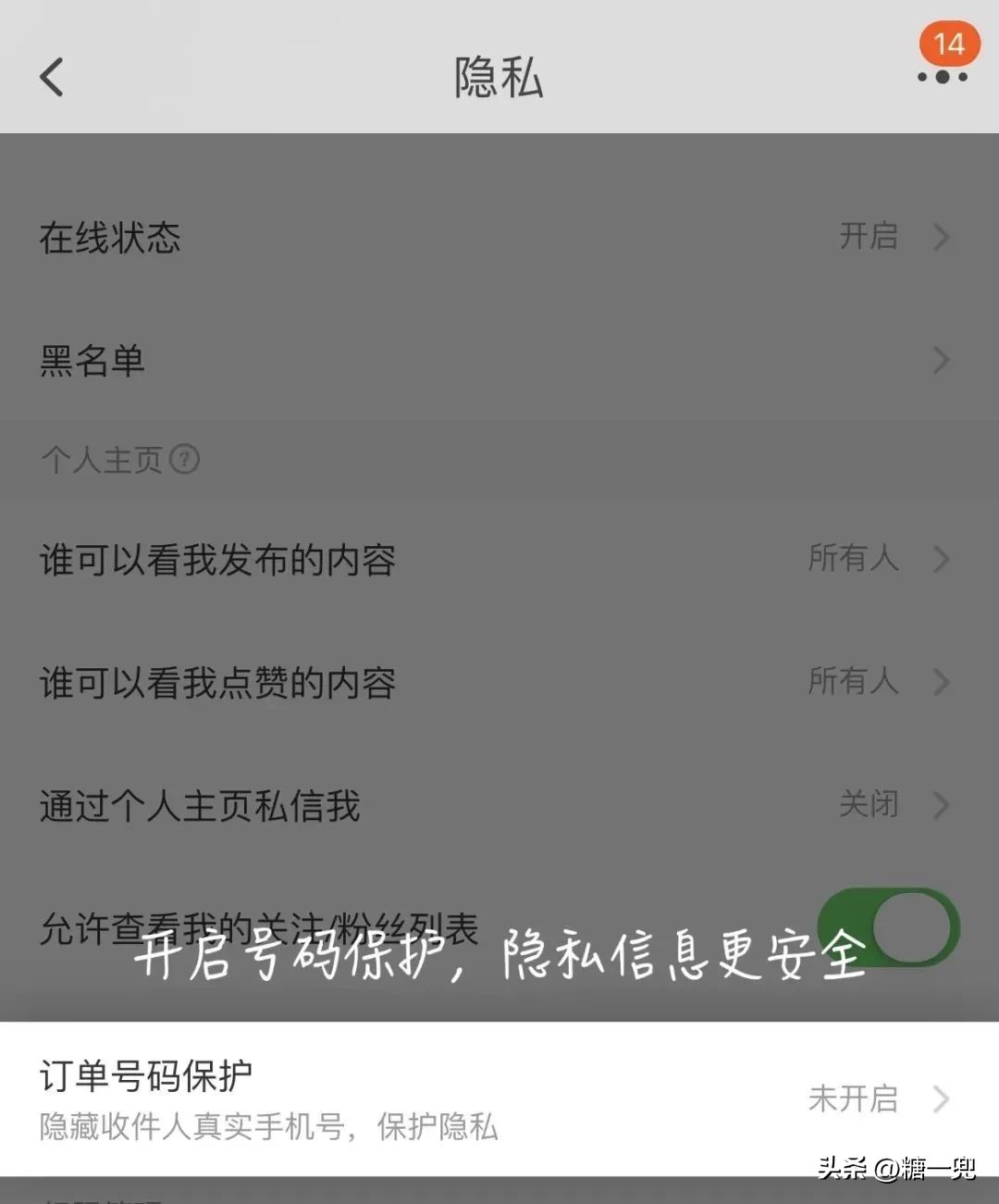The image size is (999, 1204).
Task: Click 未开启 next to 订单号码保护
Action: [x=853, y=1099]
